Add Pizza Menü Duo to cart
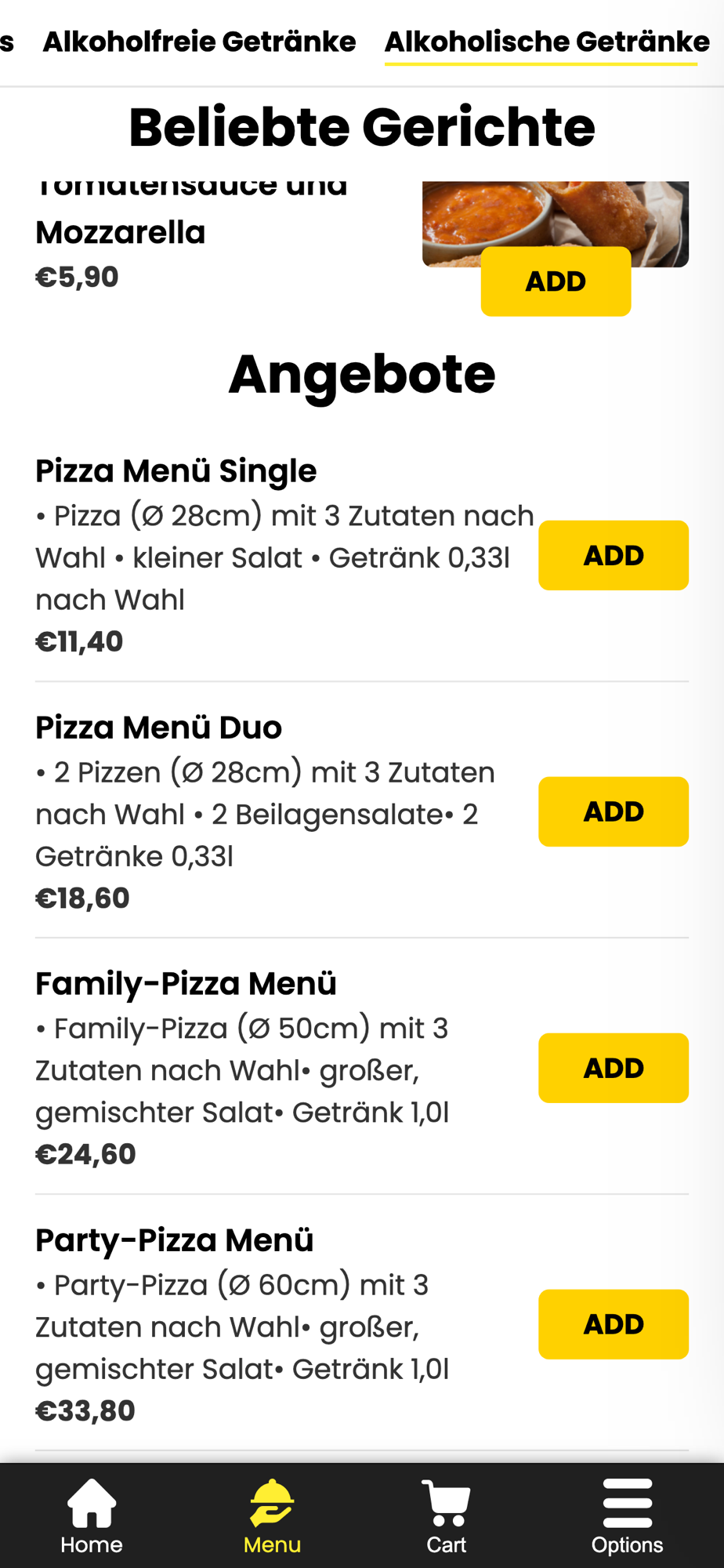This screenshot has width=724, height=1568. (x=613, y=811)
